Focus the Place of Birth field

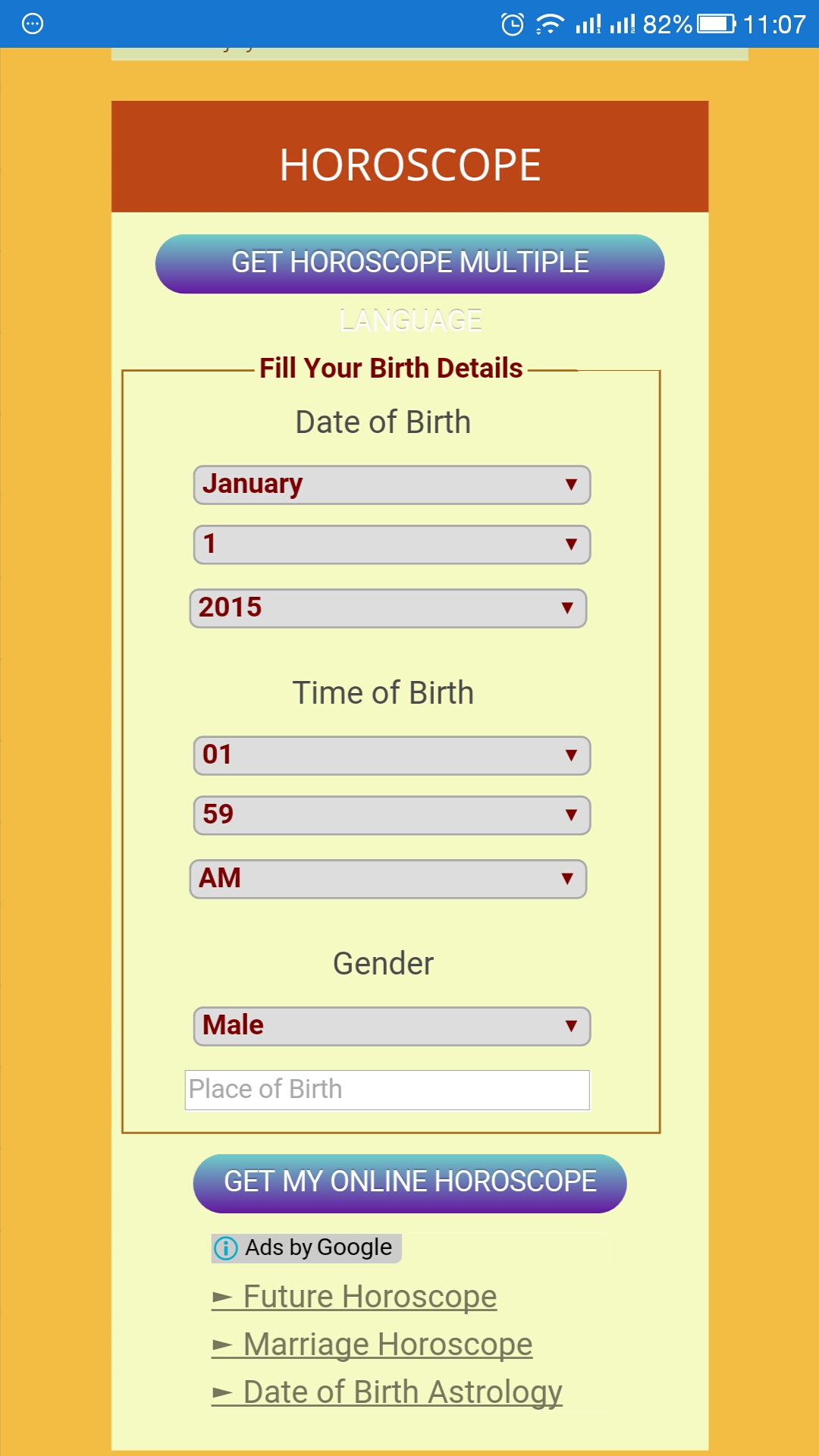click(387, 1090)
